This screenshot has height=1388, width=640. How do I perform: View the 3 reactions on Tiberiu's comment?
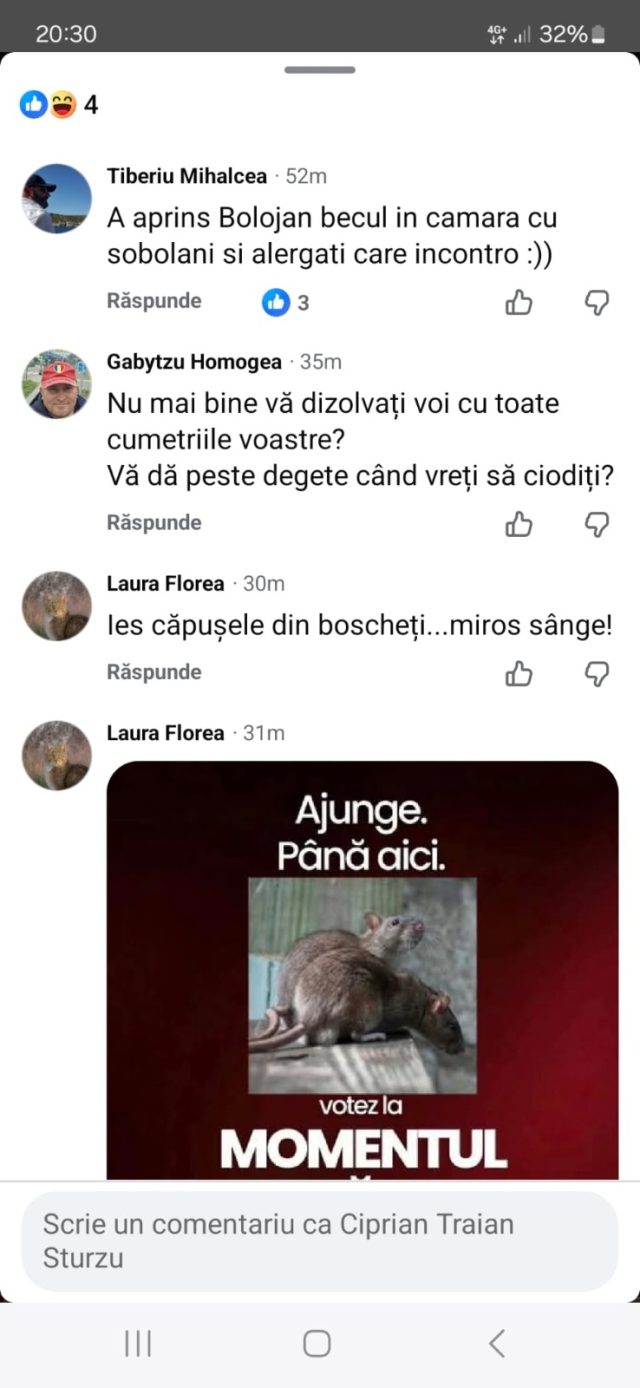286,302
